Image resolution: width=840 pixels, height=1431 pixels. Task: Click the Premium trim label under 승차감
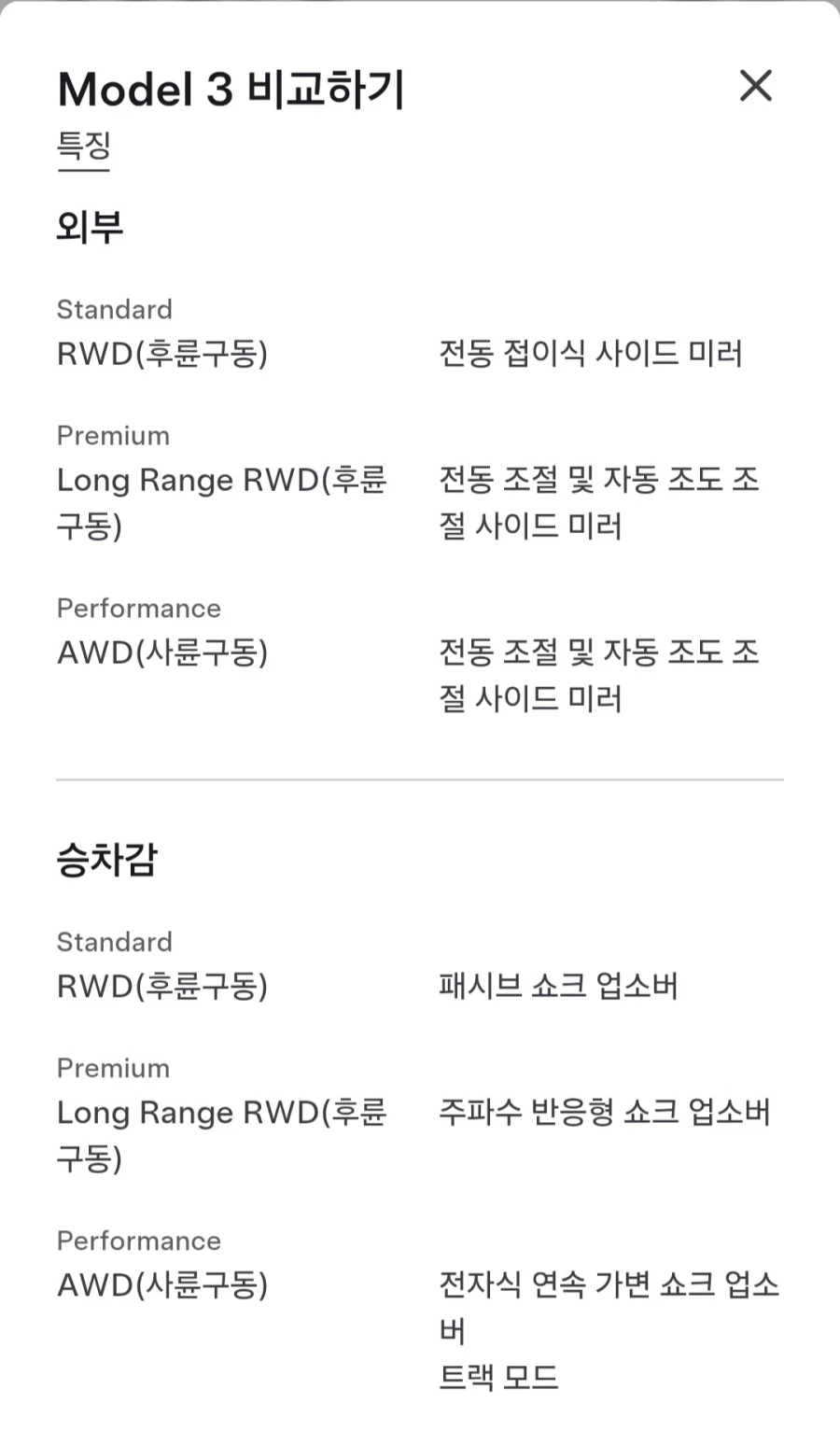click(113, 1068)
